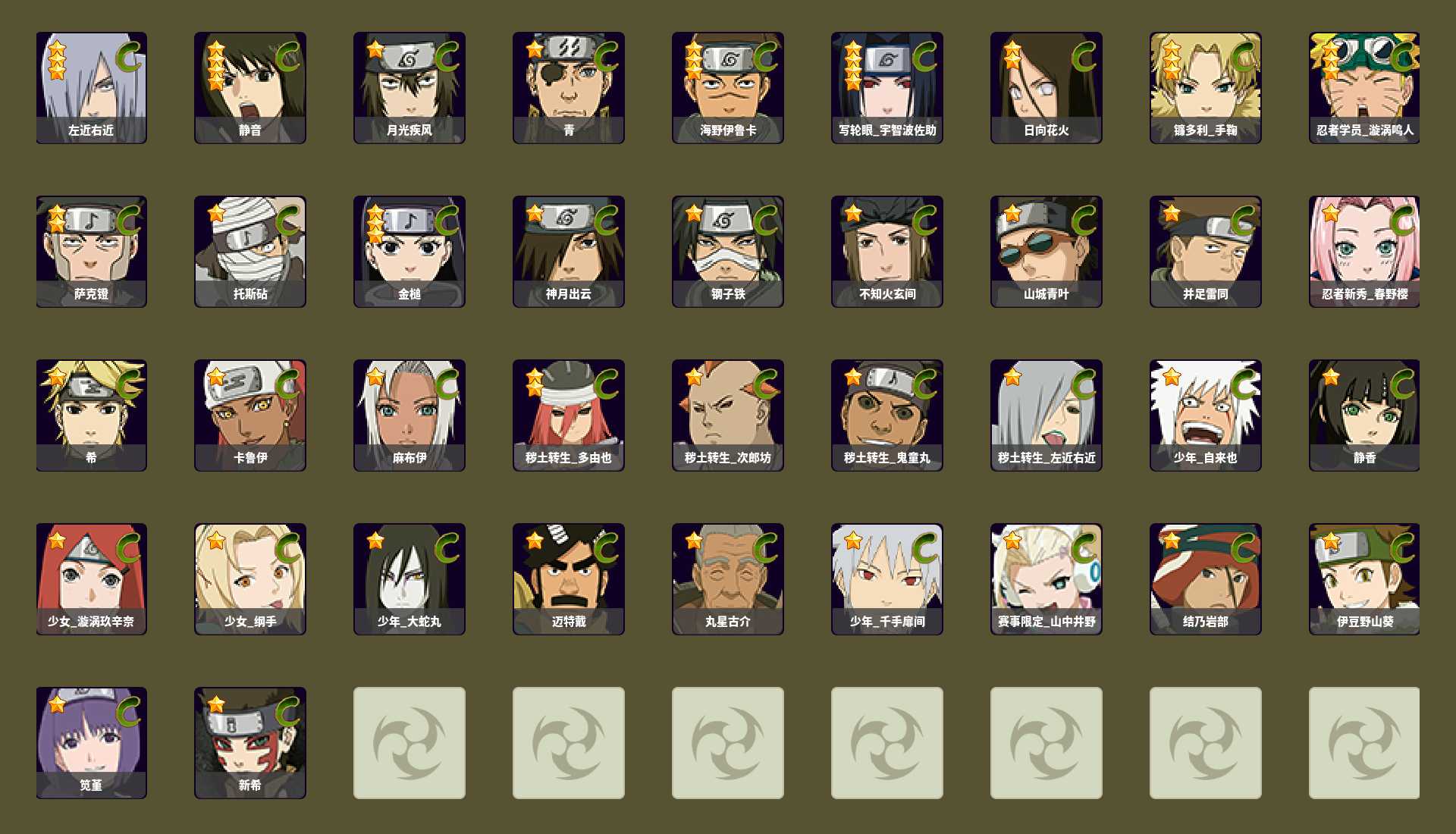The image size is (1456, 834).
Task: Choose the 新希 character tile
Action: coord(249,742)
